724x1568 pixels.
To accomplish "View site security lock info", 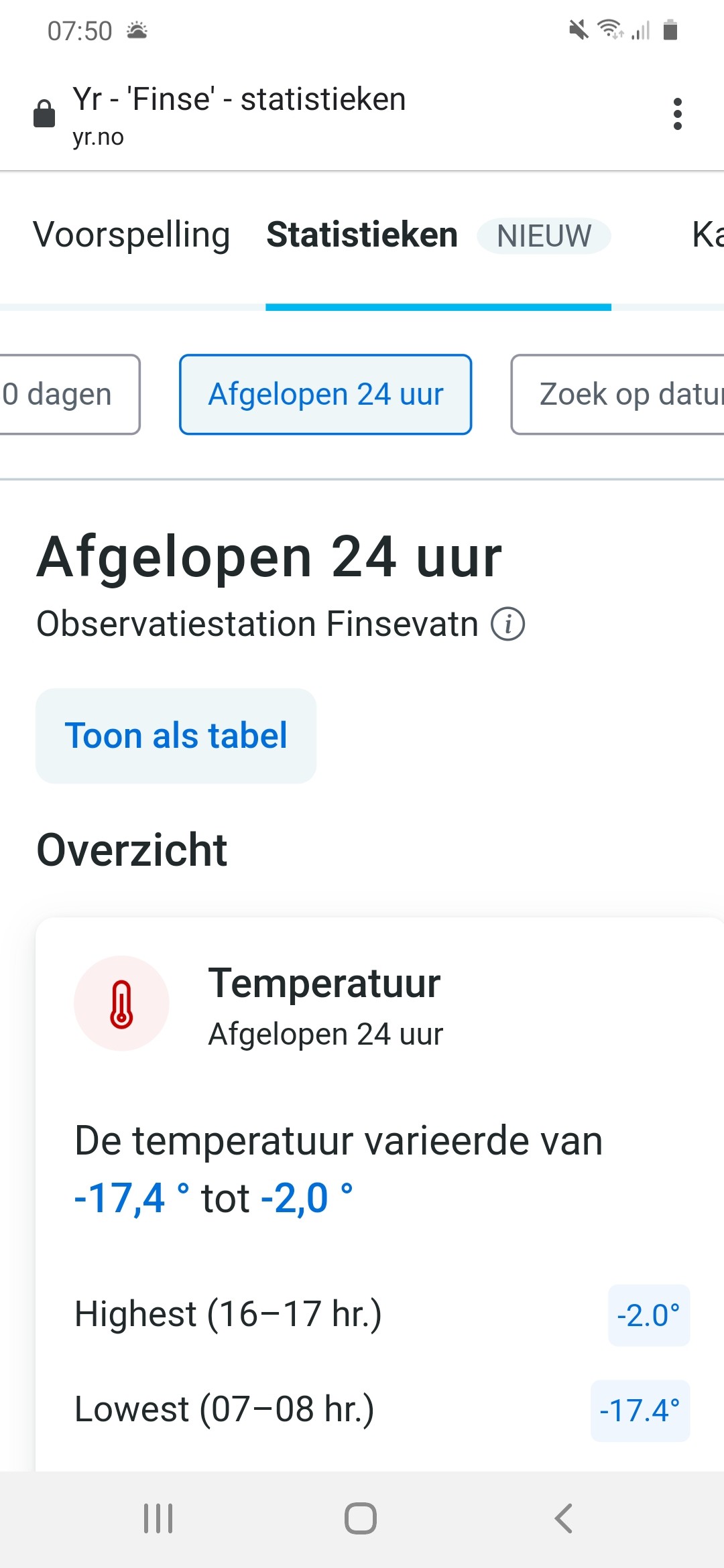I will point(44,114).
